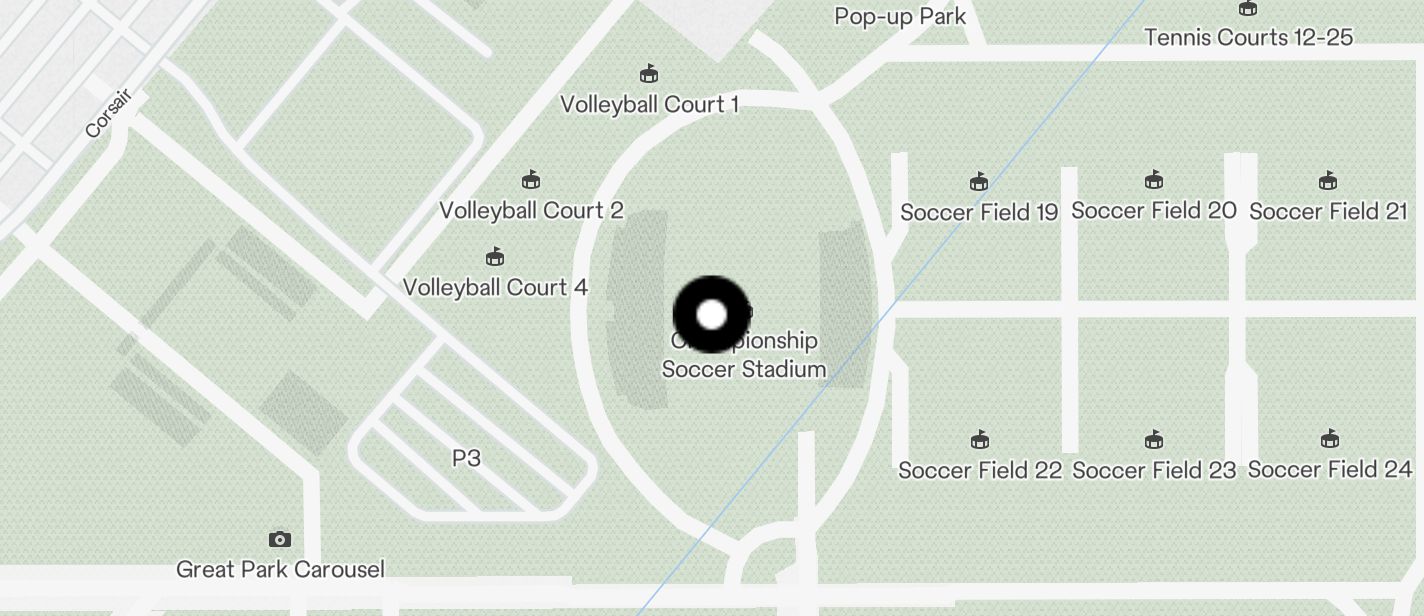
Task: Open the Volleyball Court 4 map marker
Action: coord(494,258)
